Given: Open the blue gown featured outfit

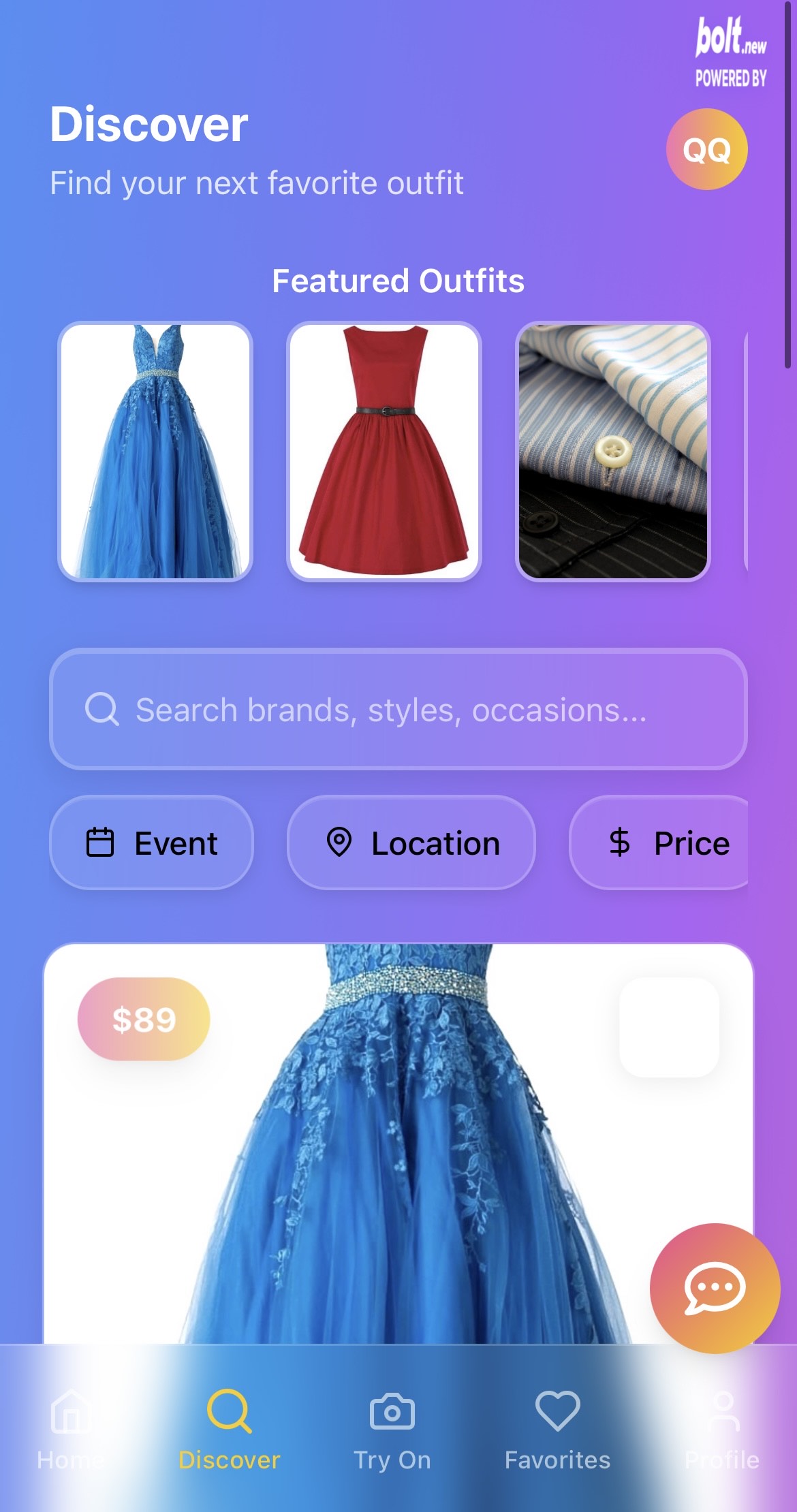Looking at the screenshot, I should pos(155,452).
